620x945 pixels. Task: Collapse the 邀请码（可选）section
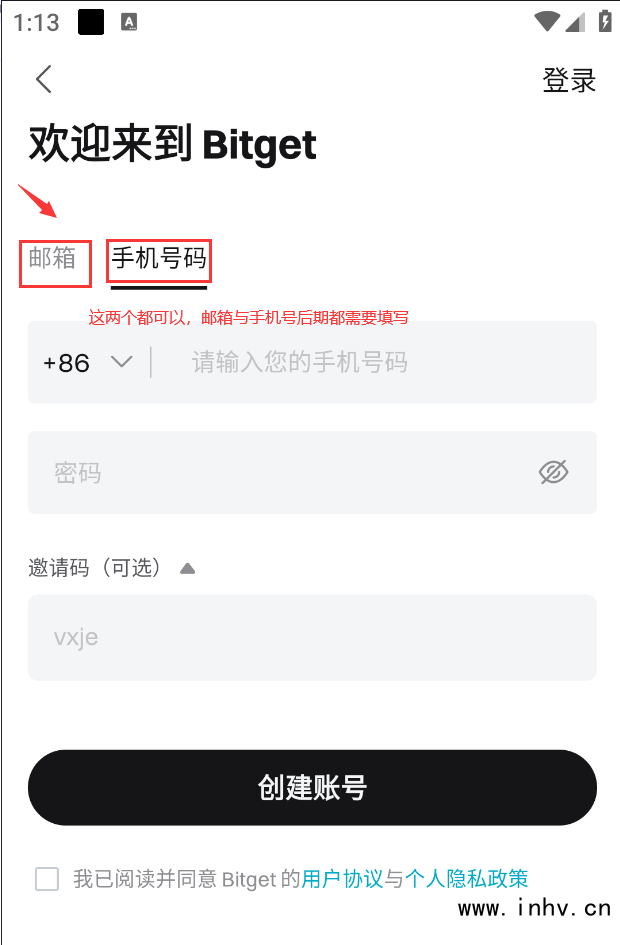(x=187, y=568)
